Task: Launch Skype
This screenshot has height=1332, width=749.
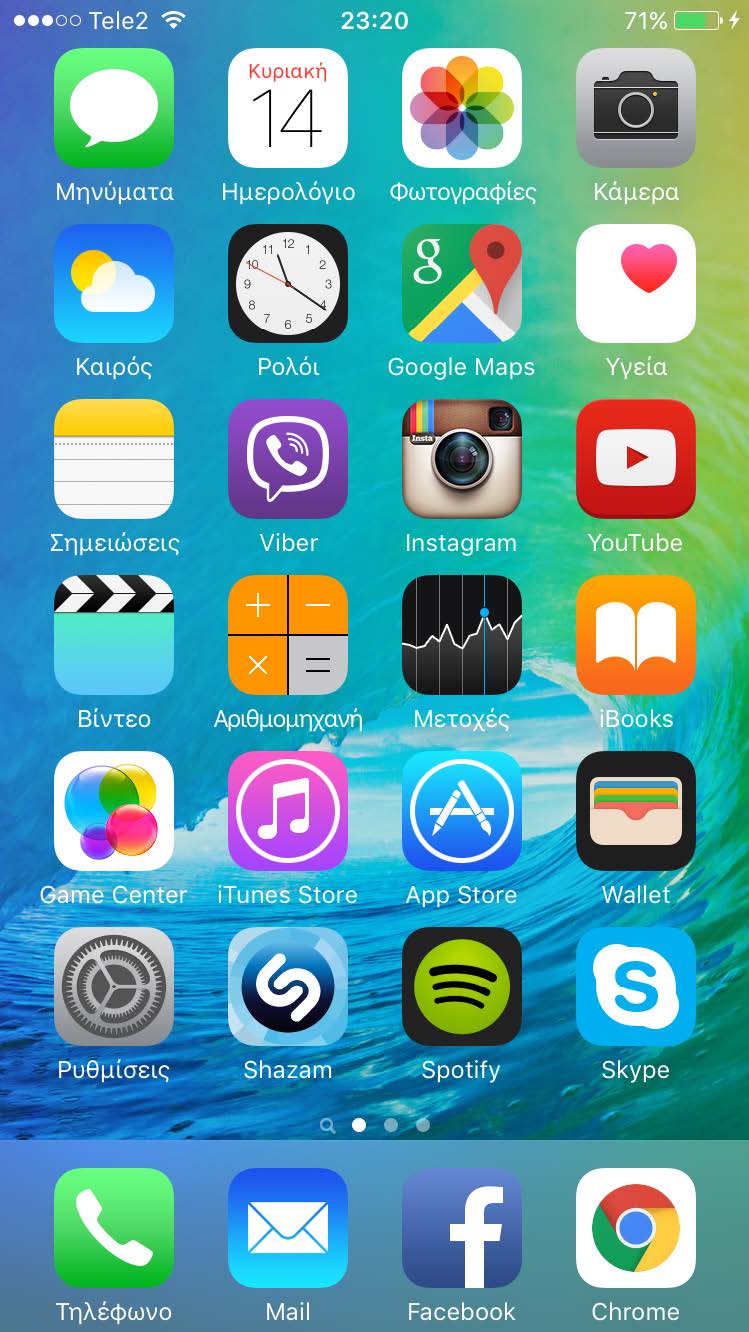Action: 636,987
